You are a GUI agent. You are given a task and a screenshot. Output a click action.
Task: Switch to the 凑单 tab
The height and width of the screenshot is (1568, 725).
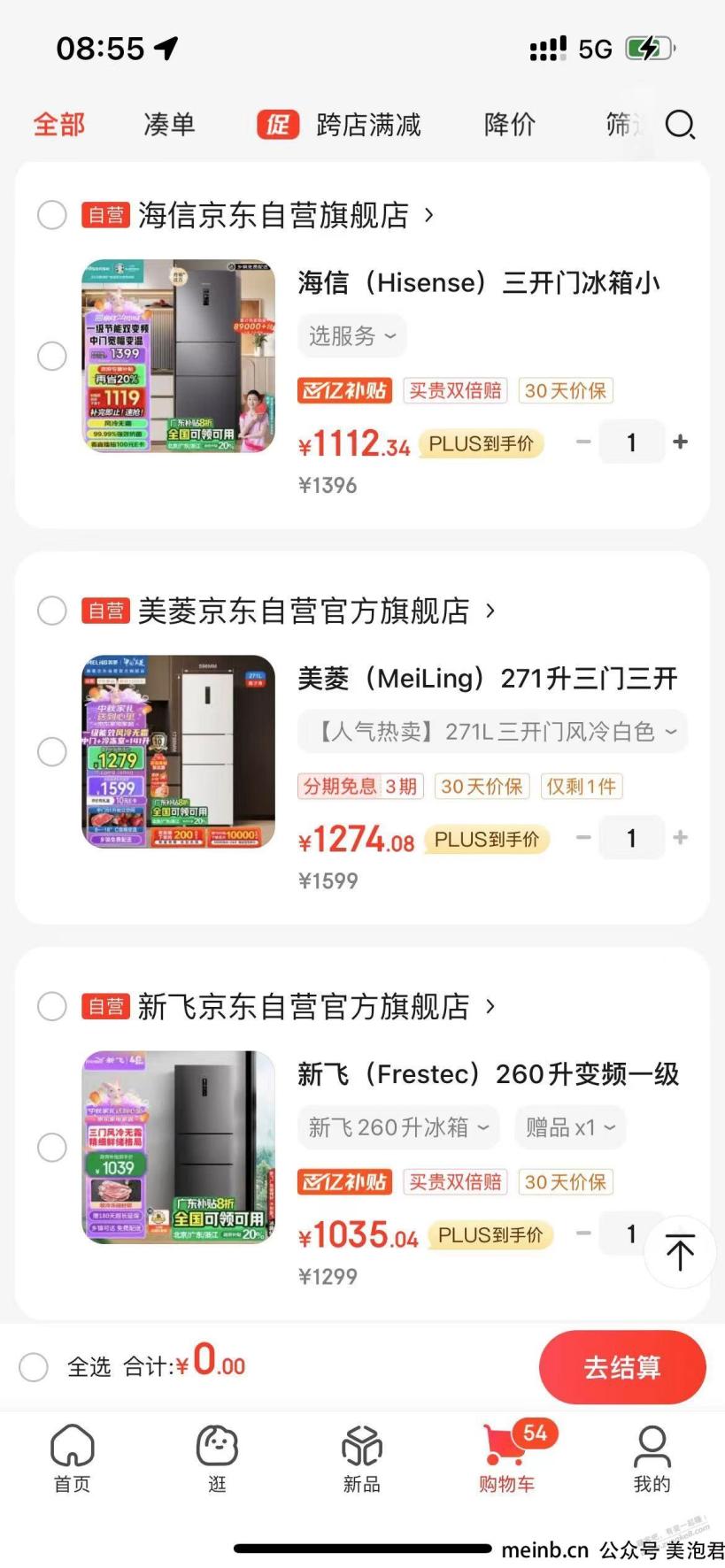(169, 125)
